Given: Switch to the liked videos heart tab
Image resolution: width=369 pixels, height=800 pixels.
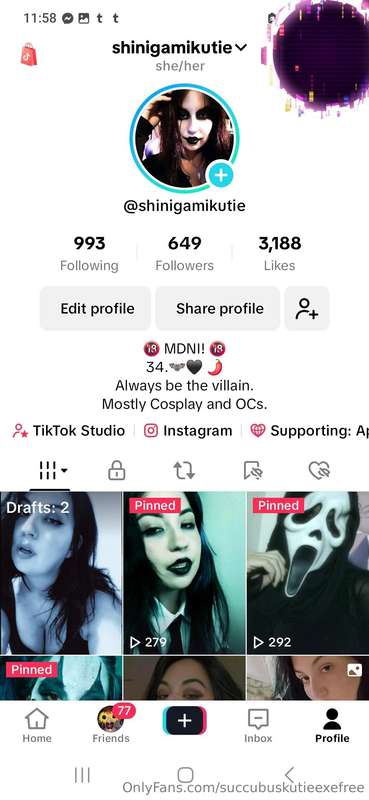Looking at the screenshot, I should tap(319, 470).
